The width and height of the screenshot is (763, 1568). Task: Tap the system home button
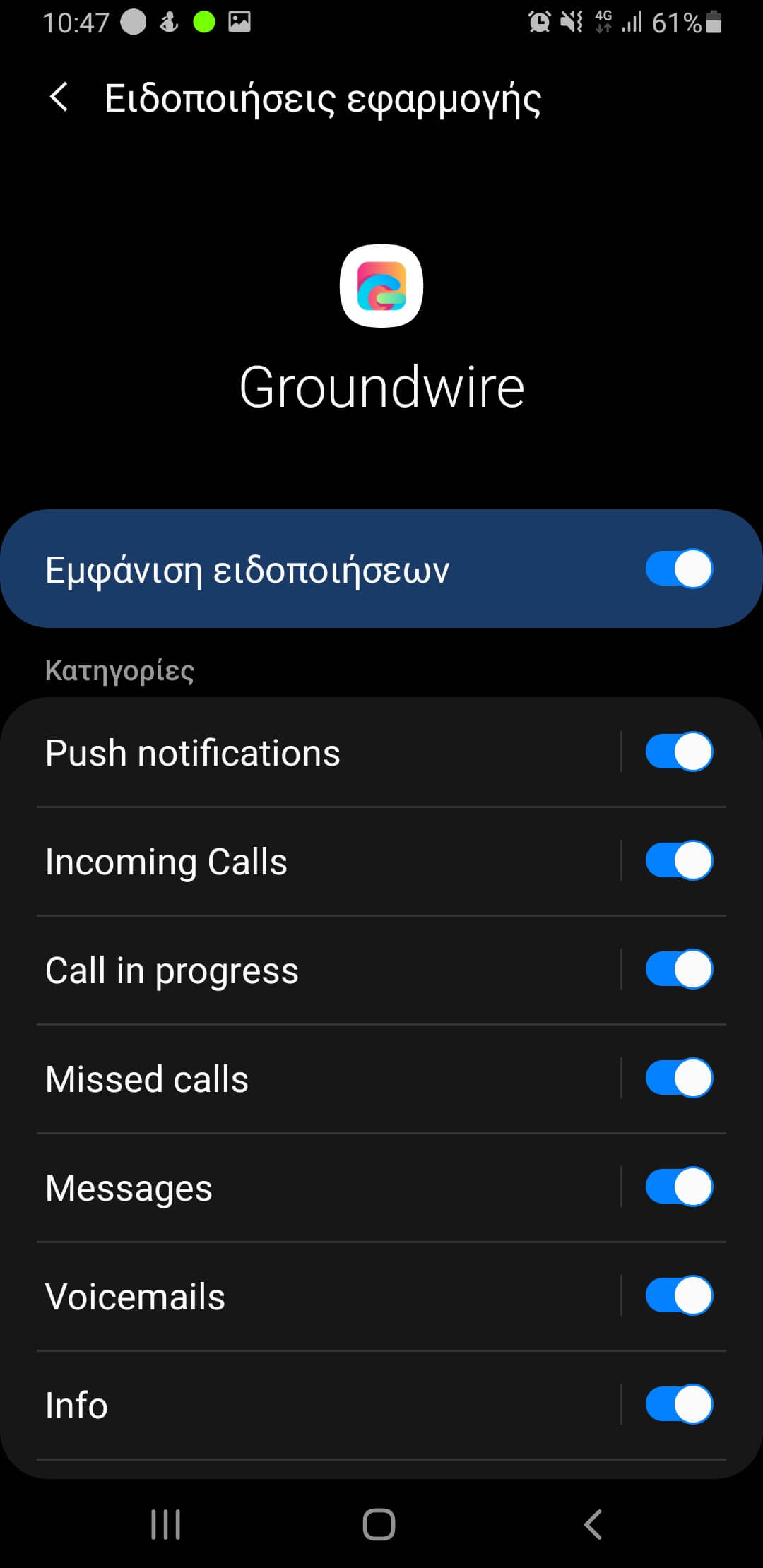(379, 1524)
